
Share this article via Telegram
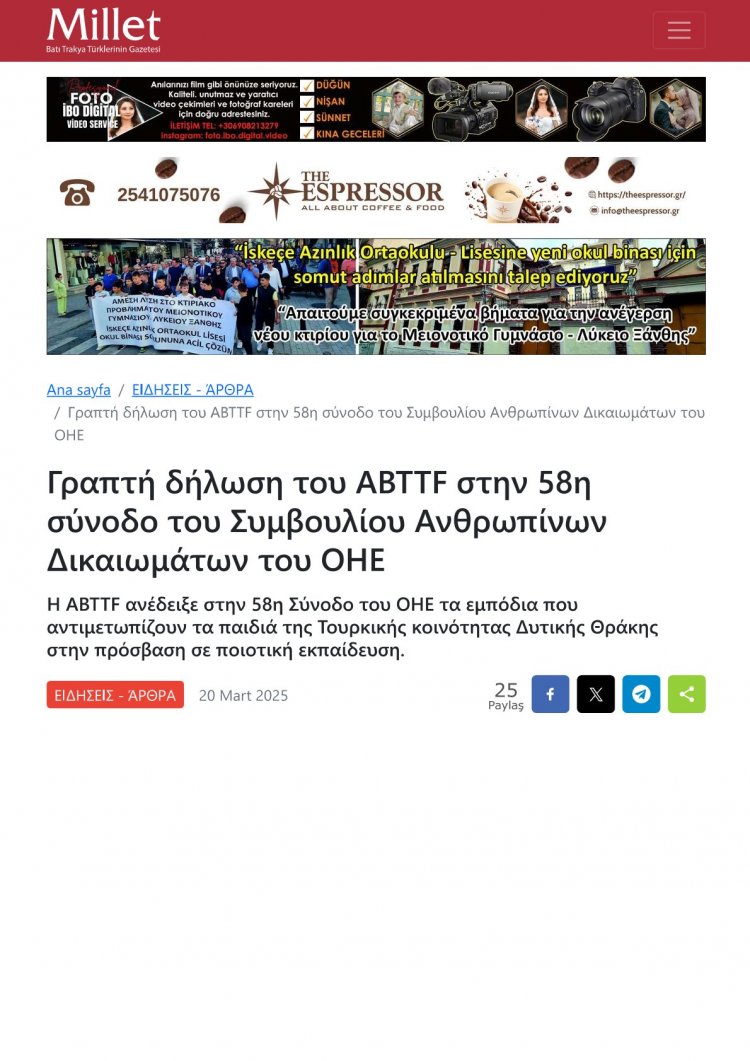(641, 694)
